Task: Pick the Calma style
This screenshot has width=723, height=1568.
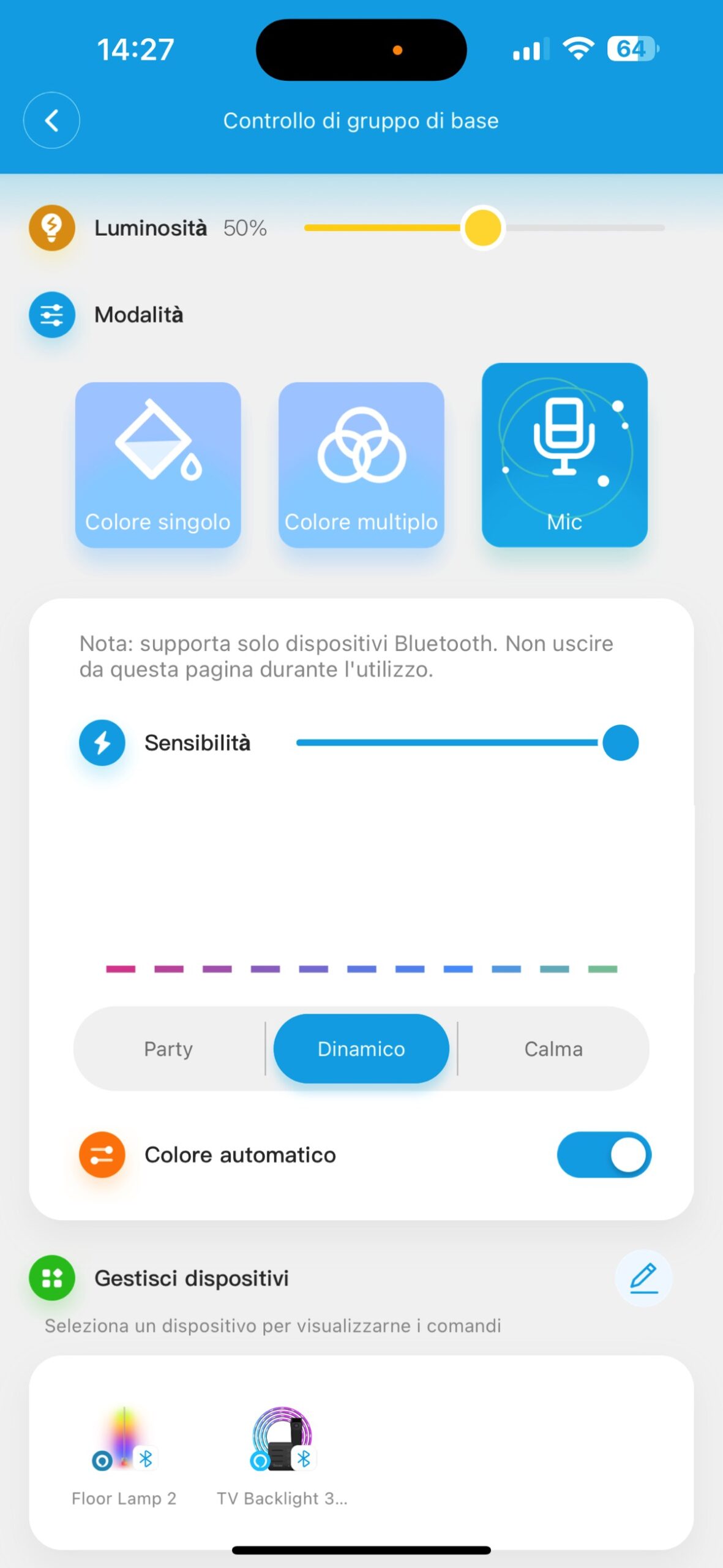Action: [553, 1049]
